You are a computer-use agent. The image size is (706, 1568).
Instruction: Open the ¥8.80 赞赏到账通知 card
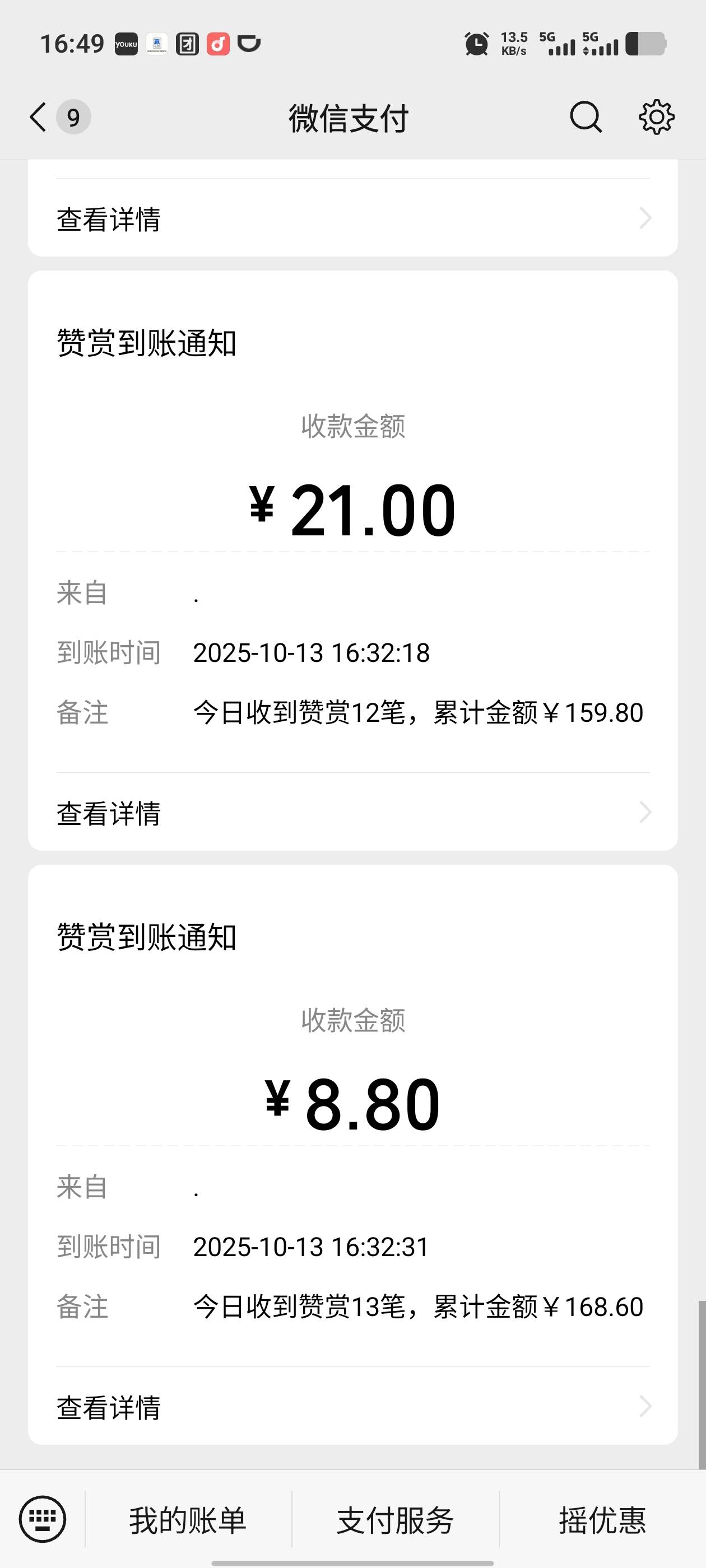tap(352, 1154)
